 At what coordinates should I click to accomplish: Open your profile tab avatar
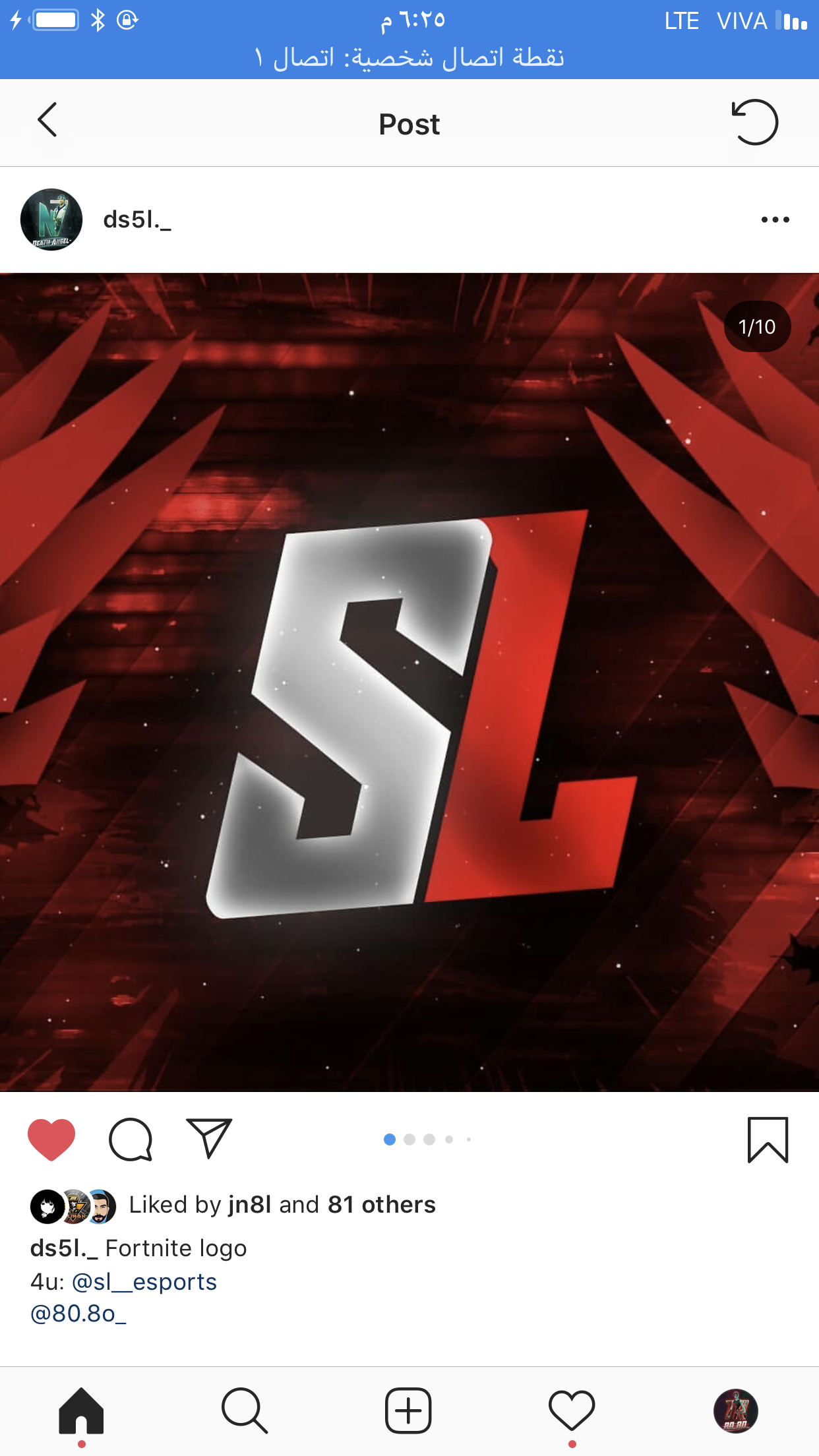tap(735, 1411)
